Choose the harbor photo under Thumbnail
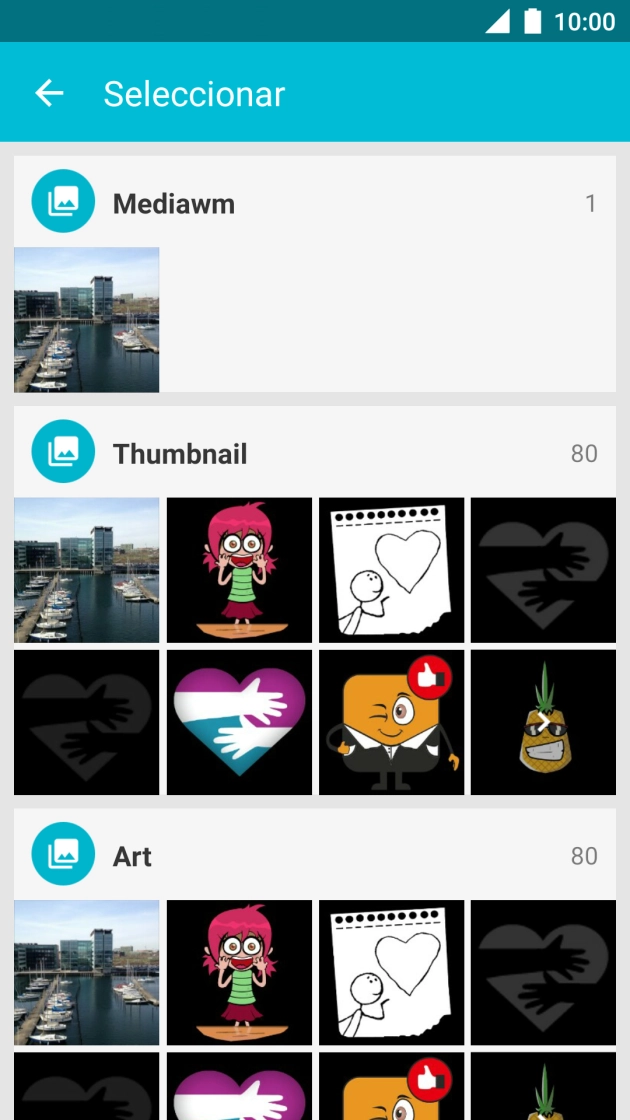Screen dimensions: 630x1120 point(87,570)
